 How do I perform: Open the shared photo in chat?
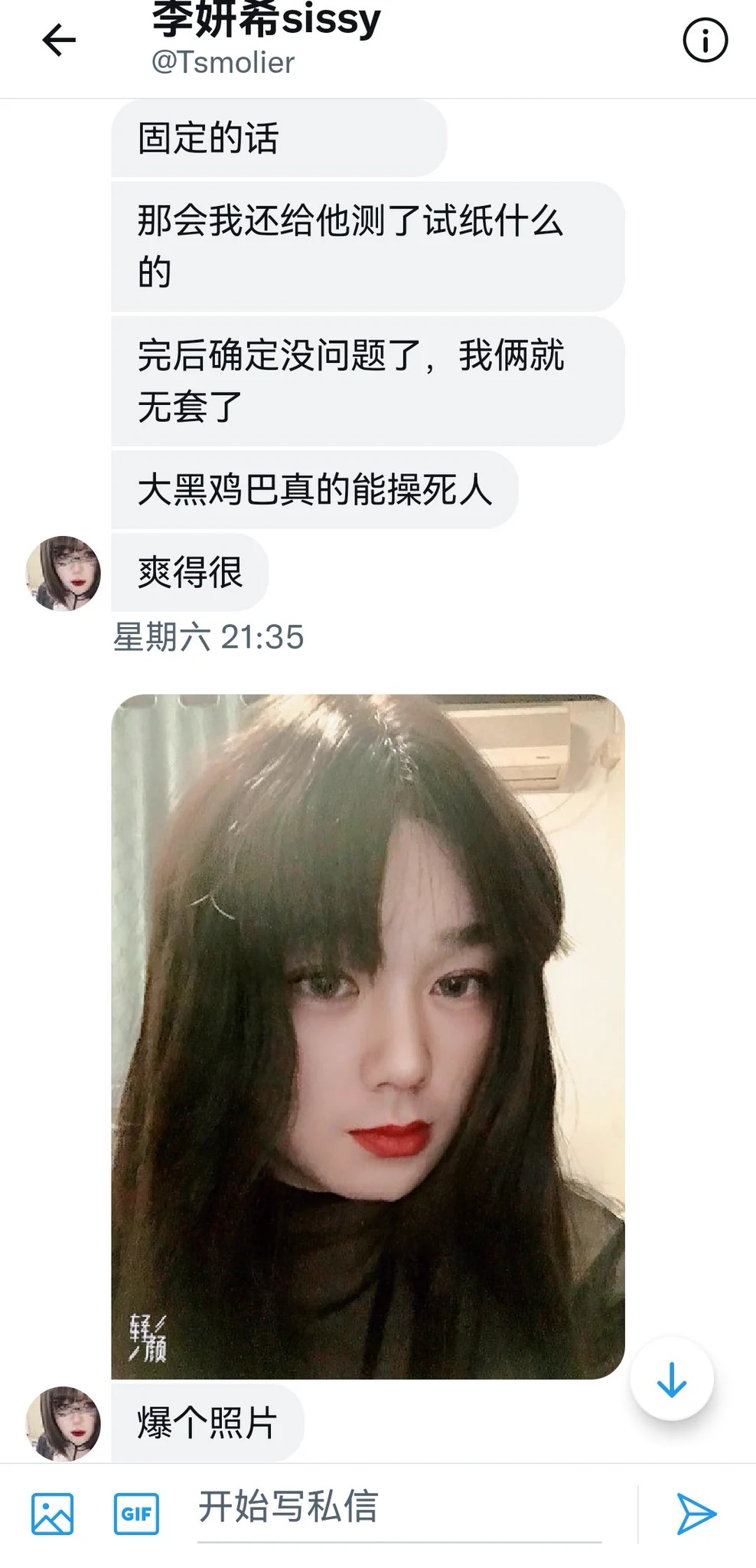tap(367, 1036)
